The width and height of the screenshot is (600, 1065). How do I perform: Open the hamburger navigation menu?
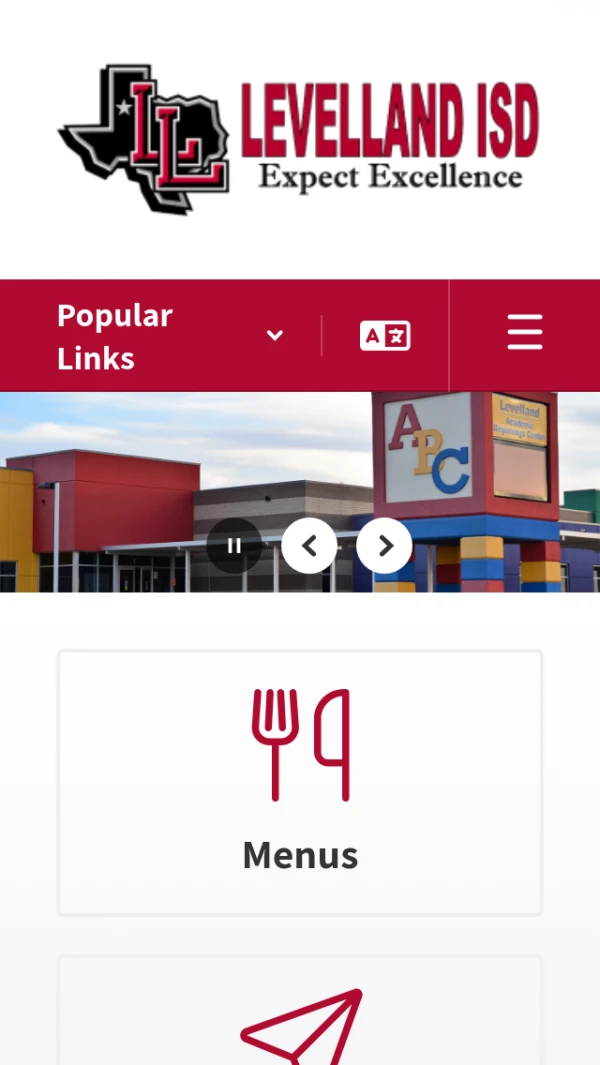[525, 332]
